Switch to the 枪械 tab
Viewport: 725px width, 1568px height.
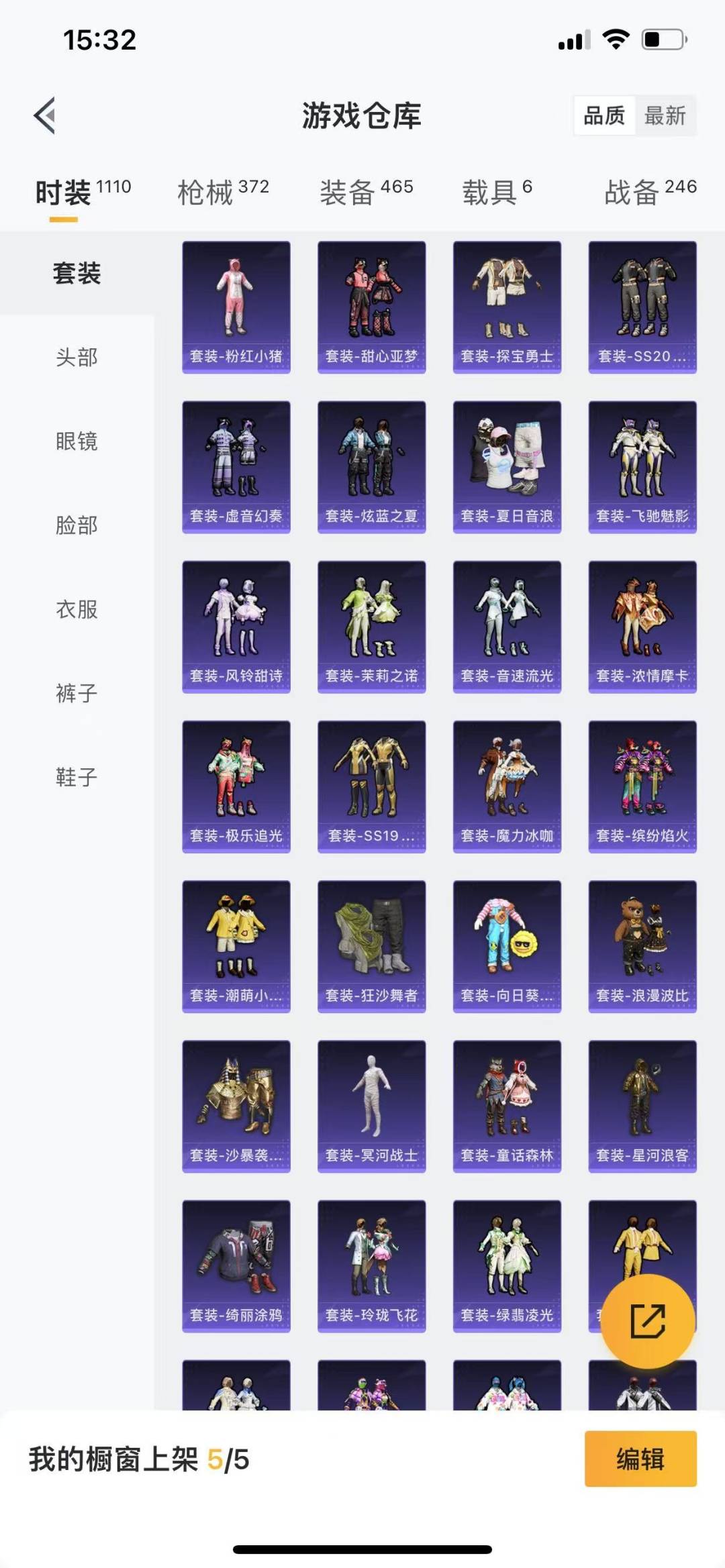pyautogui.click(x=223, y=192)
